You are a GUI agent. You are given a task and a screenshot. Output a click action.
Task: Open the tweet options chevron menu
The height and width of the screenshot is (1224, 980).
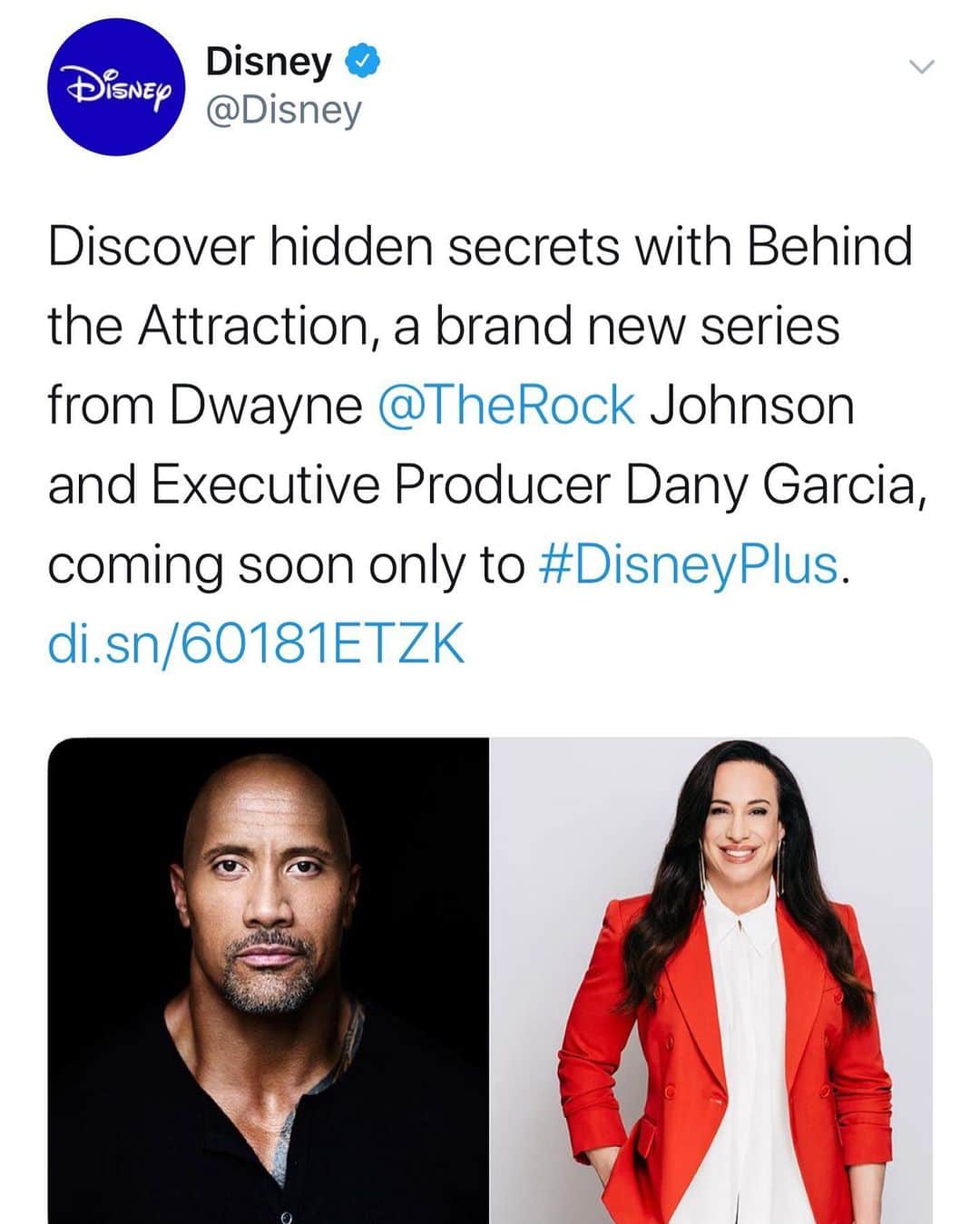921,67
